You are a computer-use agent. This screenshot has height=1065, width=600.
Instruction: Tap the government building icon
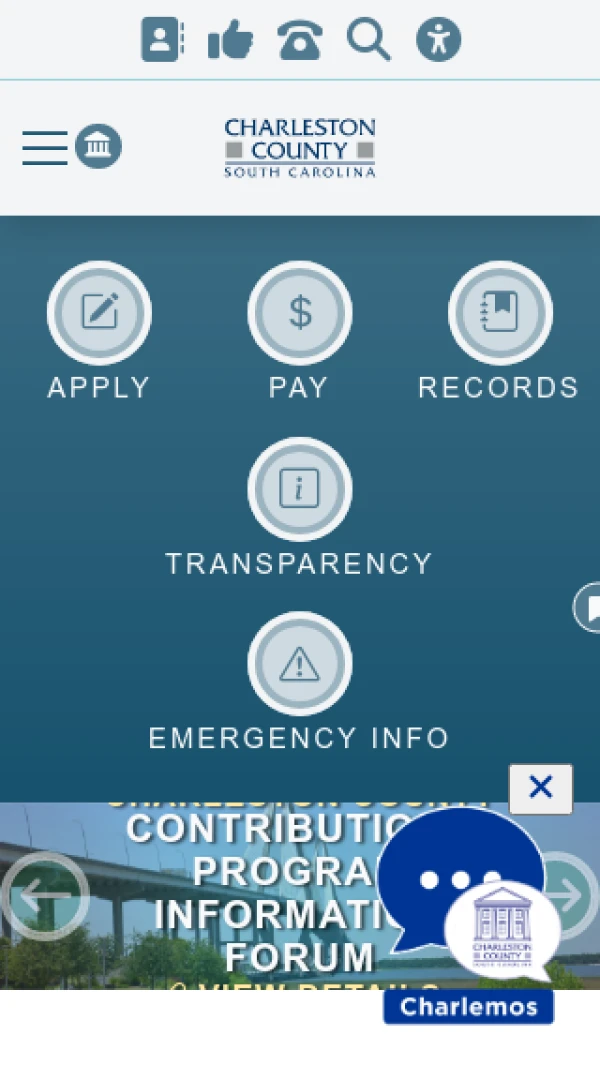pos(98,147)
